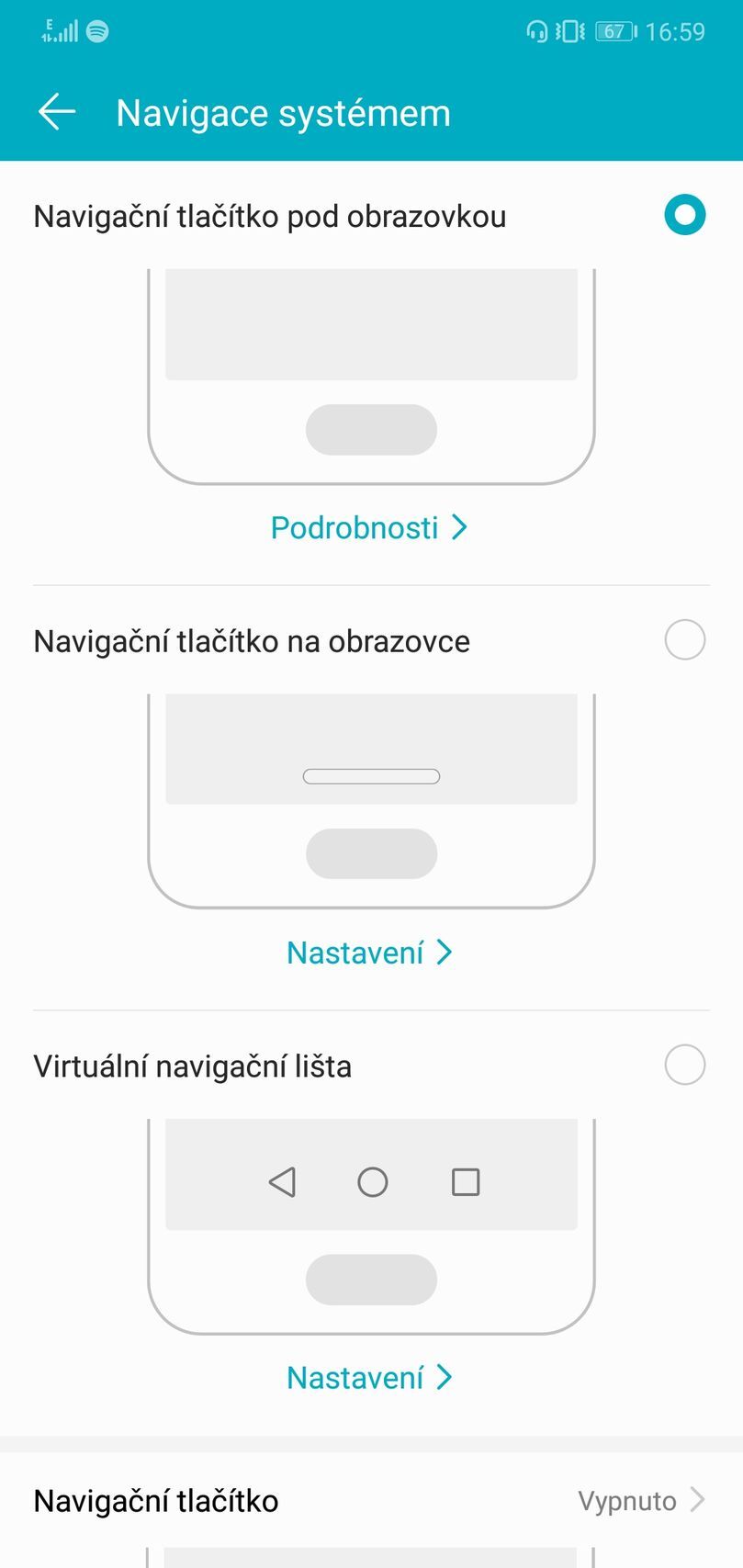Expand the chevron on the Navigační tlačítko row
The image size is (743, 1568).
700,1500
